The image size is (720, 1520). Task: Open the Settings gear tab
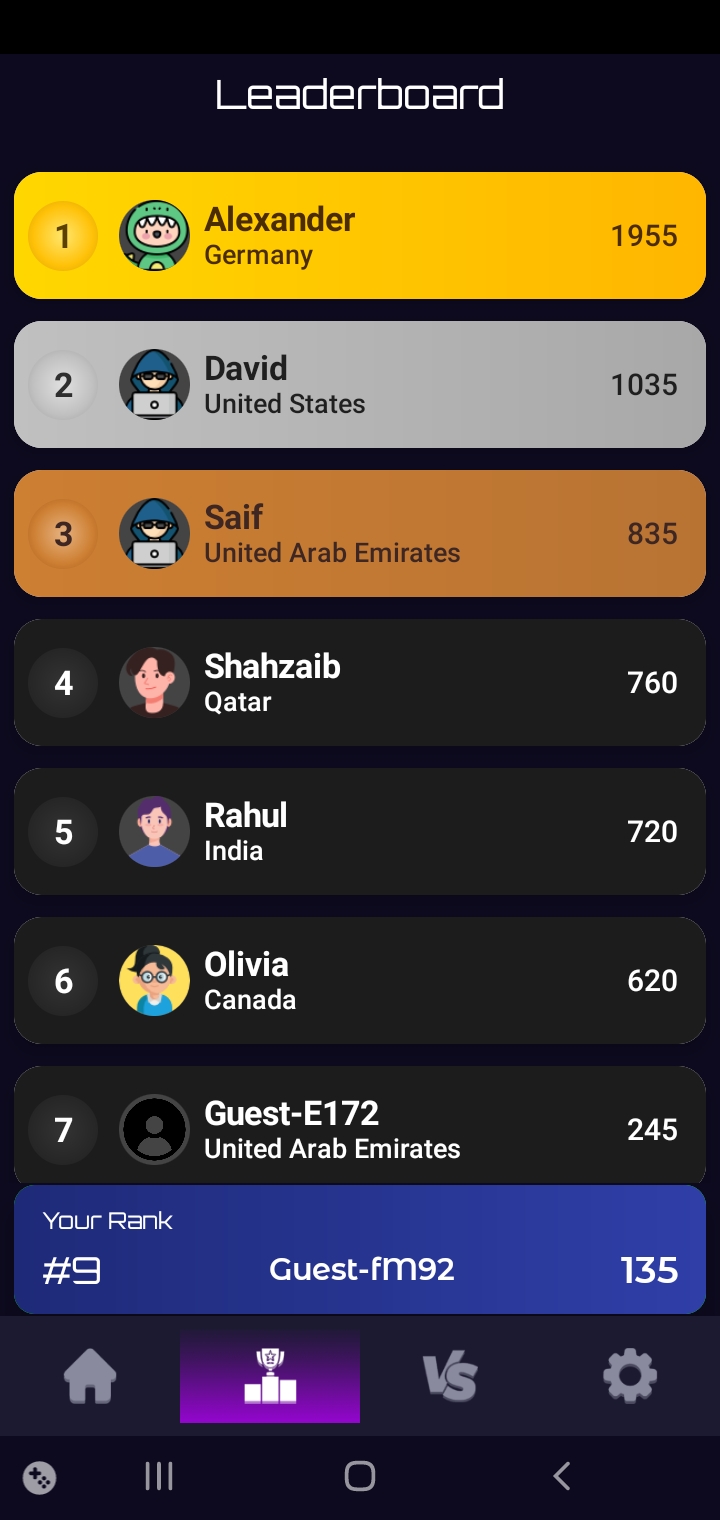tap(630, 1377)
